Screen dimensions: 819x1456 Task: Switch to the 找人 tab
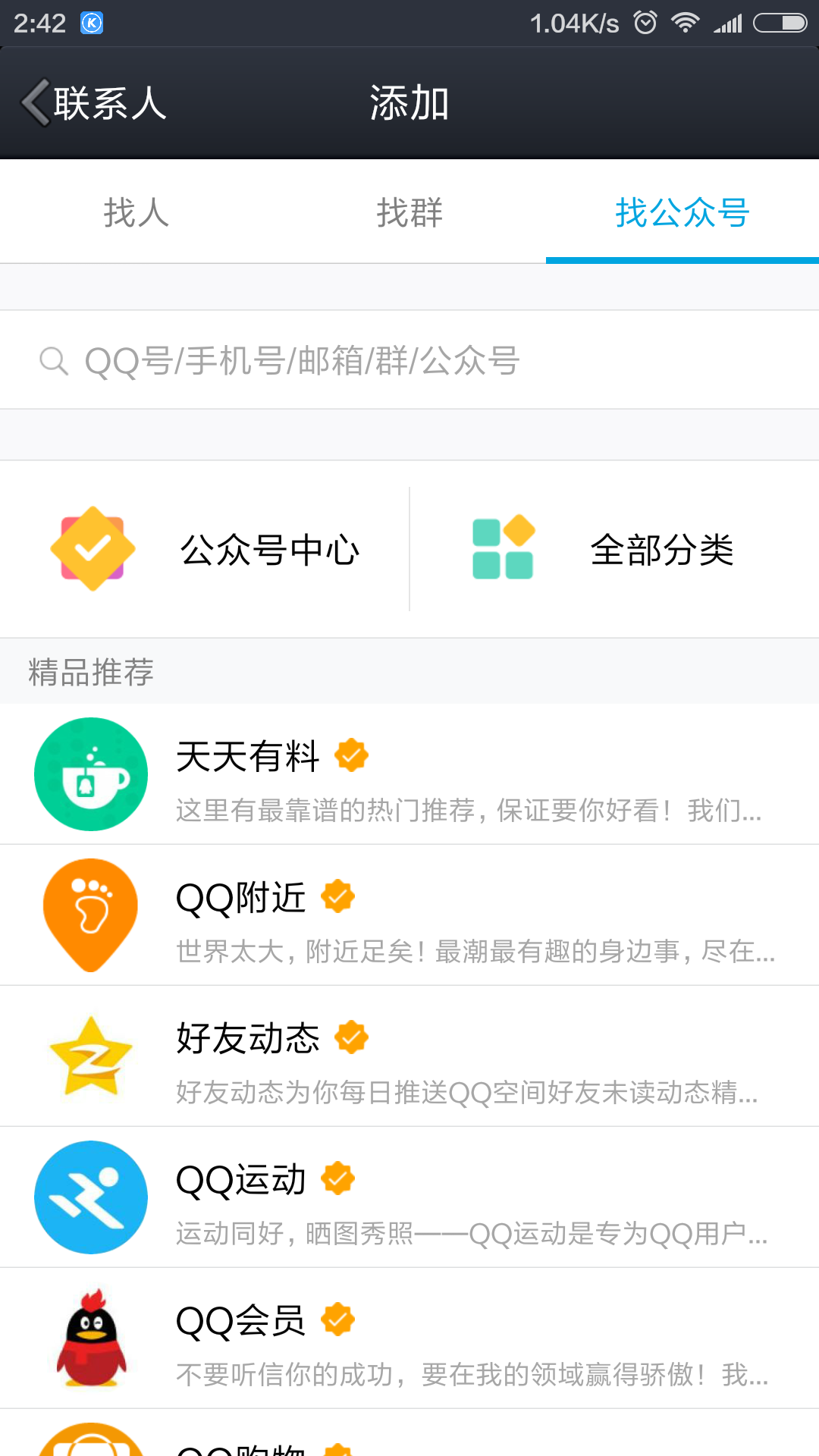136,212
